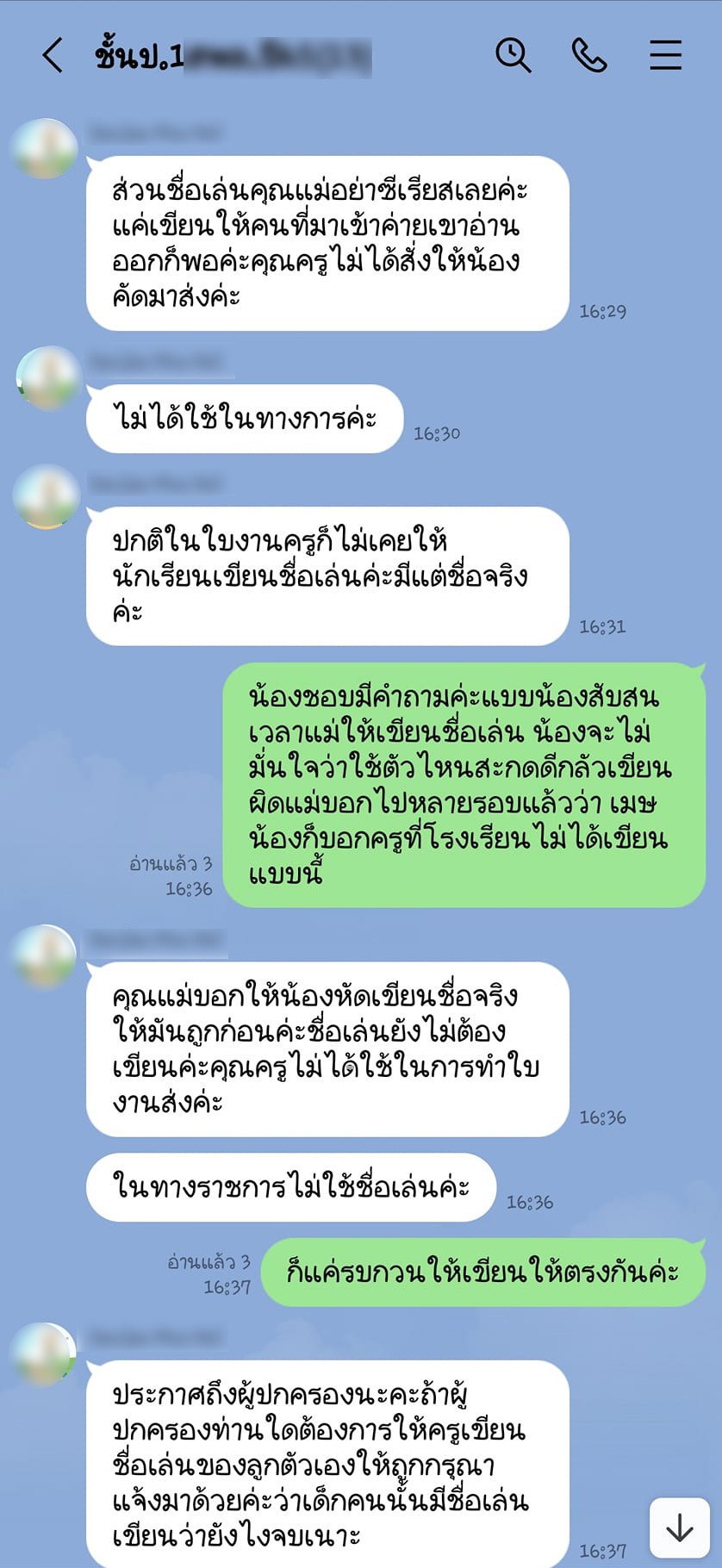
Task: Open sender's profile picture beside the 16:29 message
Action: (45, 150)
